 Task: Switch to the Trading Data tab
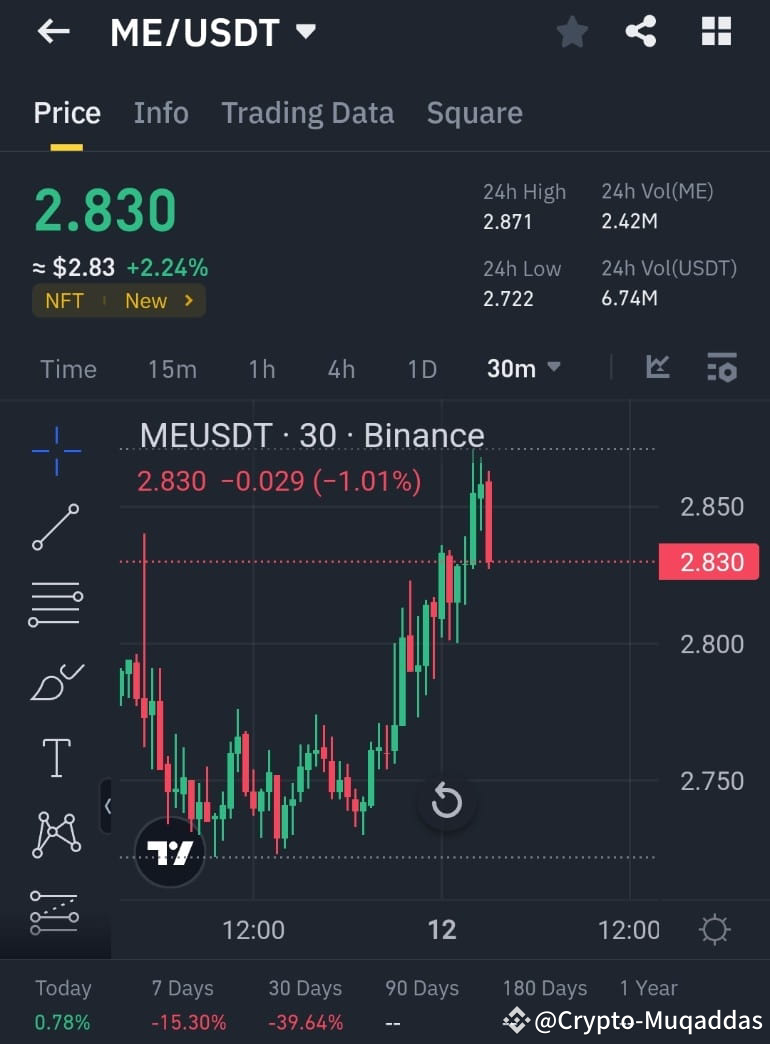pos(307,112)
